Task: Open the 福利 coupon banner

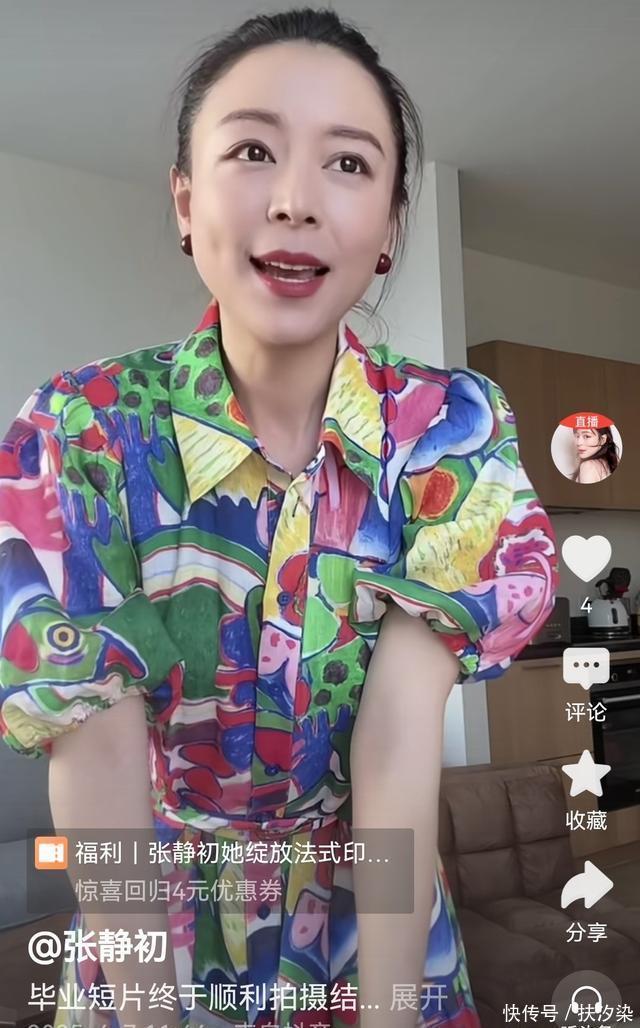Action: pos(220,871)
